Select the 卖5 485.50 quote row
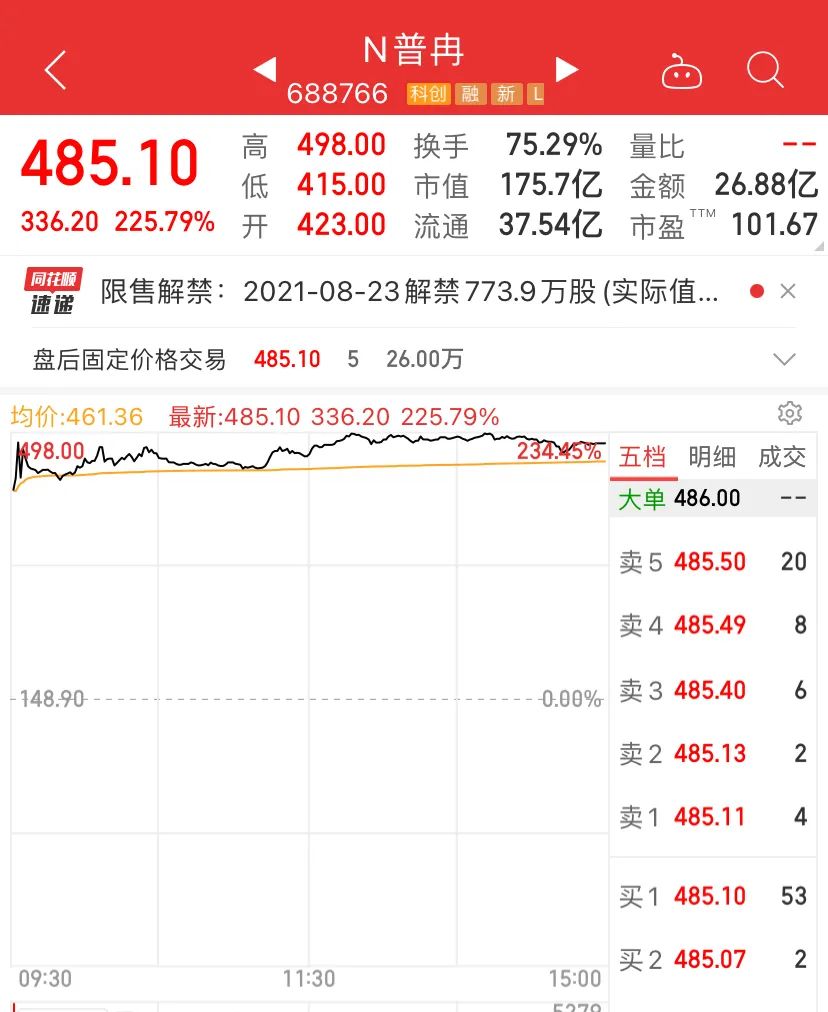This screenshot has width=828, height=1012. click(712, 562)
